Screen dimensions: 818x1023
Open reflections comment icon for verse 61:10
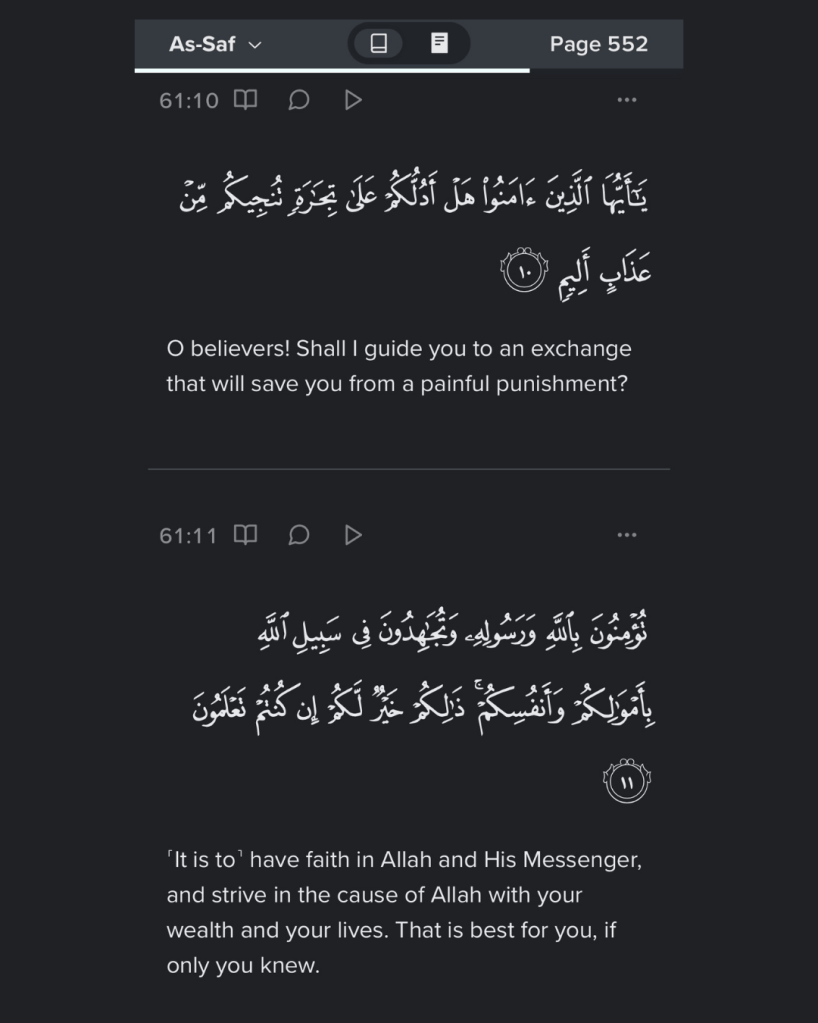pyautogui.click(x=298, y=100)
